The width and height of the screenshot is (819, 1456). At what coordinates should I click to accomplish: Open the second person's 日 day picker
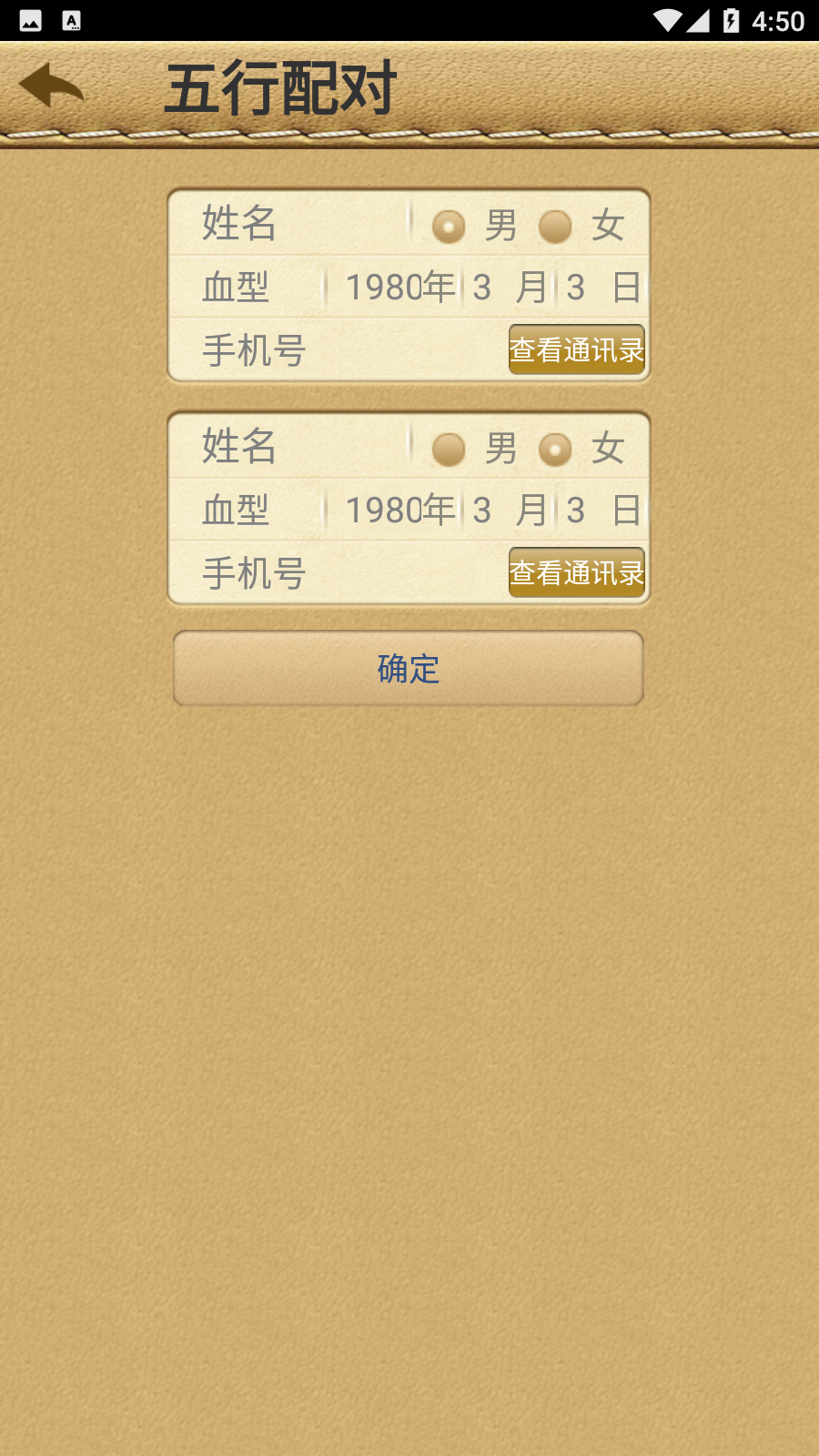602,511
